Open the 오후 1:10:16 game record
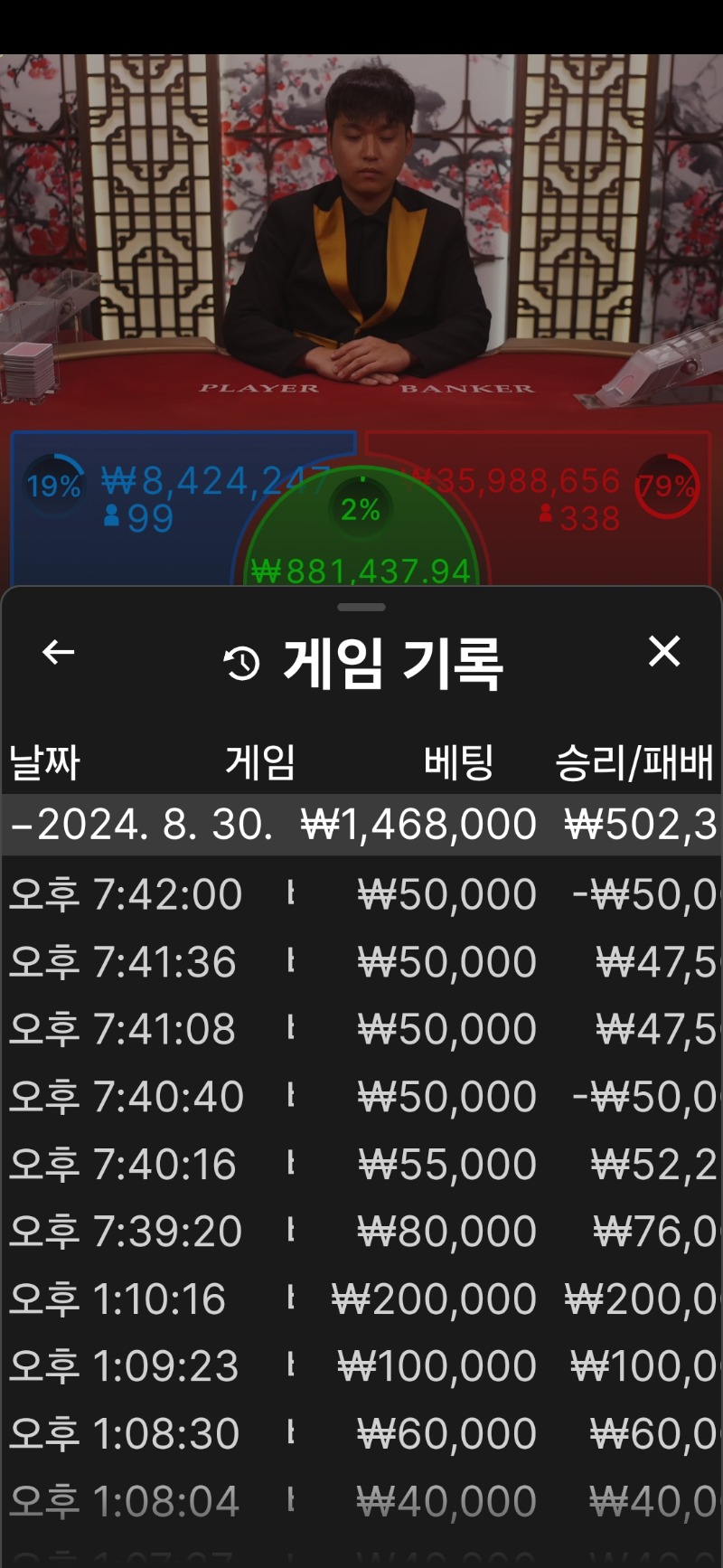Image resolution: width=723 pixels, height=1568 pixels. pyautogui.click(x=361, y=1299)
